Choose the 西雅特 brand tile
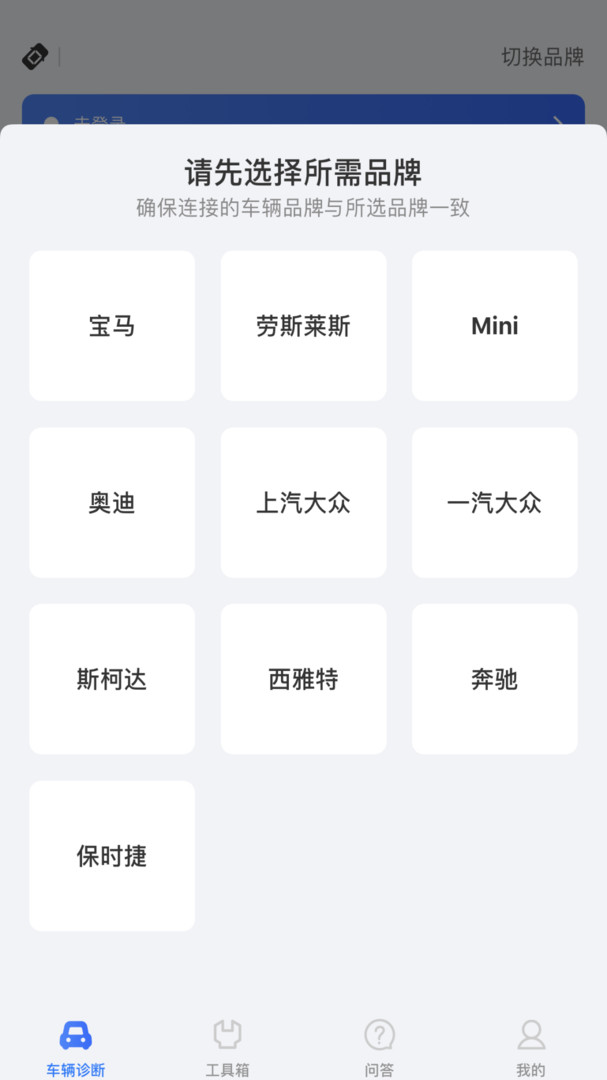Image resolution: width=607 pixels, height=1080 pixels. point(303,679)
